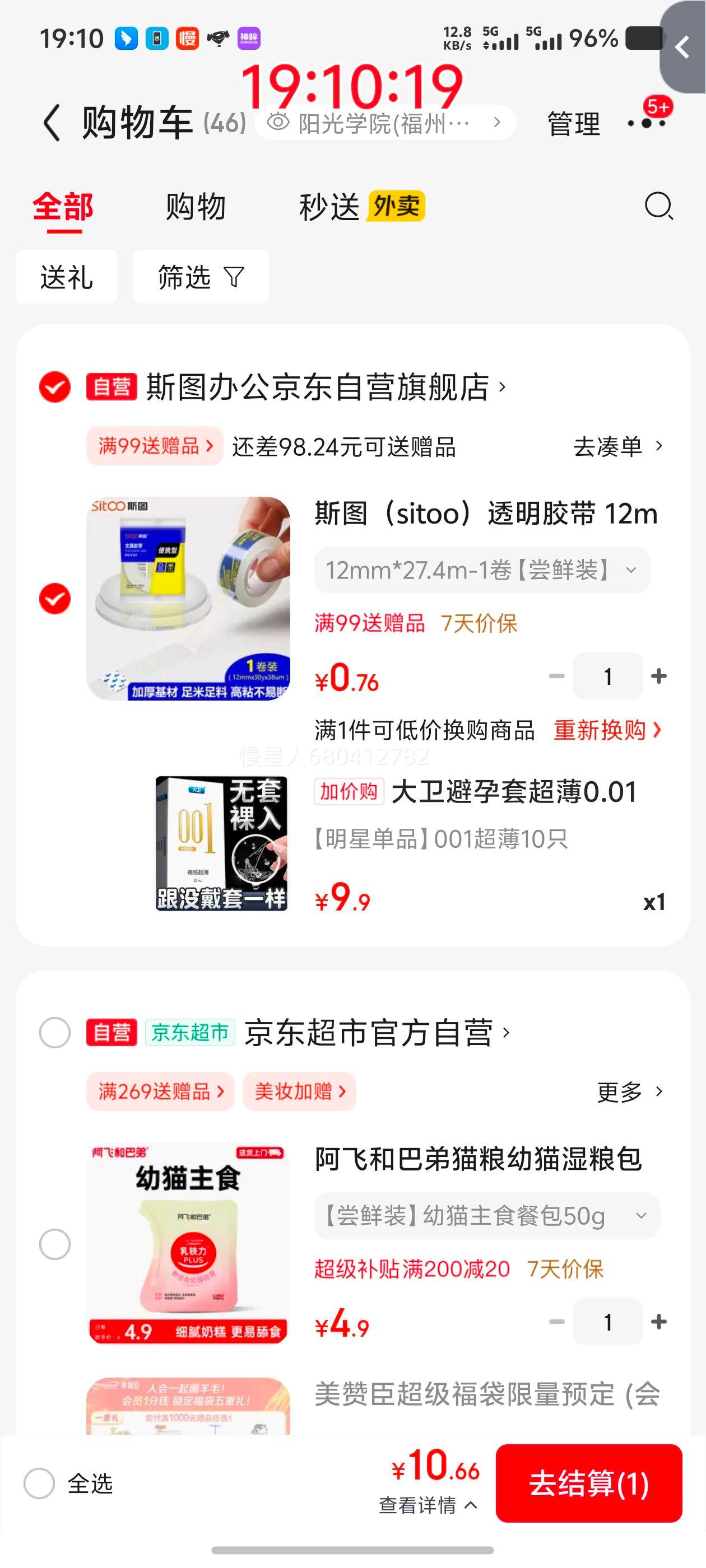The width and height of the screenshot is (706, 1568).
Task: Select the 京东超市官方自营 store checkbox
Action: point(55,1032)
